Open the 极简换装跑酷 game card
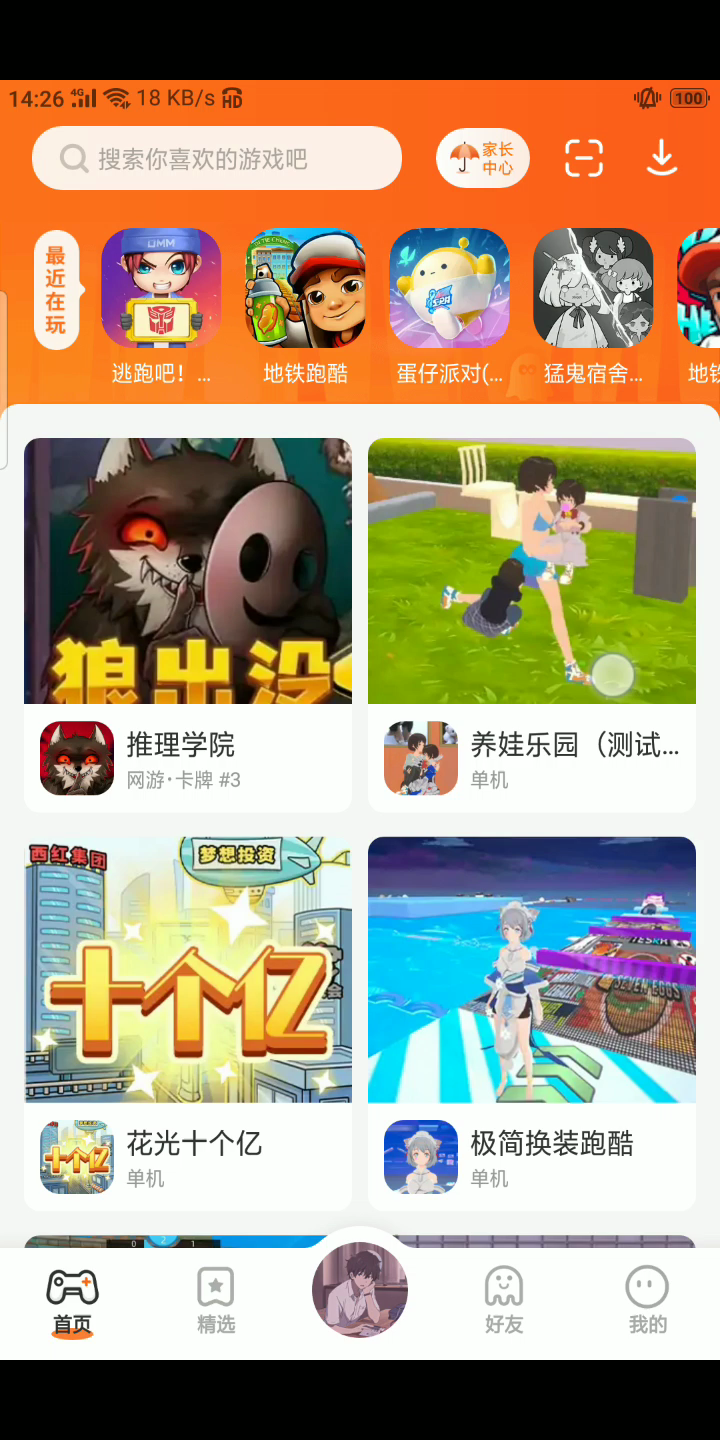The width and height of the screenshot is (720, 1440). (532, 1023)
